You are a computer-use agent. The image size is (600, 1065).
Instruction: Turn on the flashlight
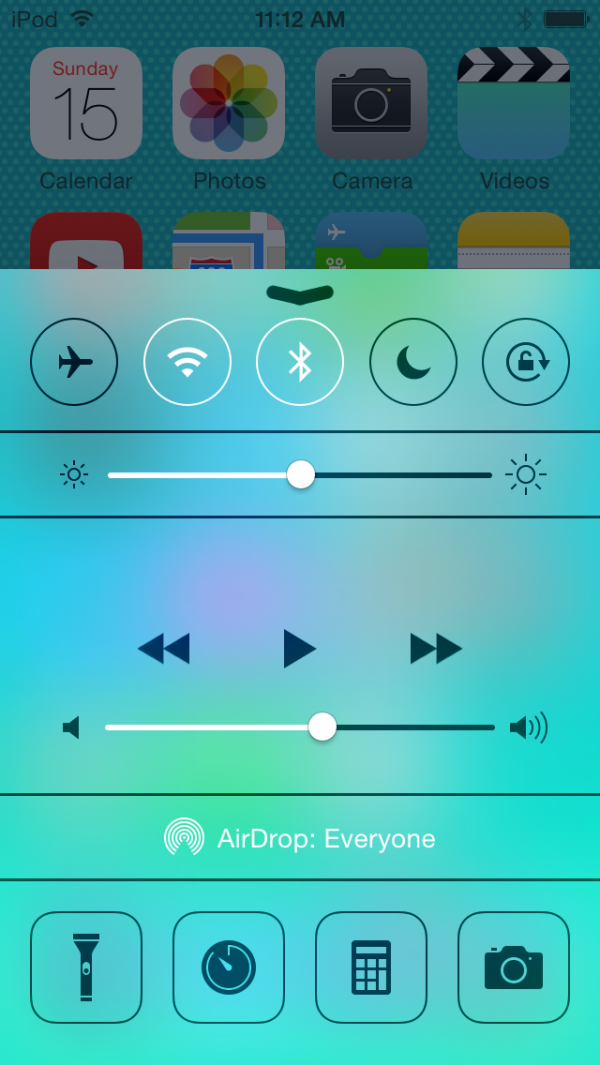pyautogui.click(x=86, y=967)
